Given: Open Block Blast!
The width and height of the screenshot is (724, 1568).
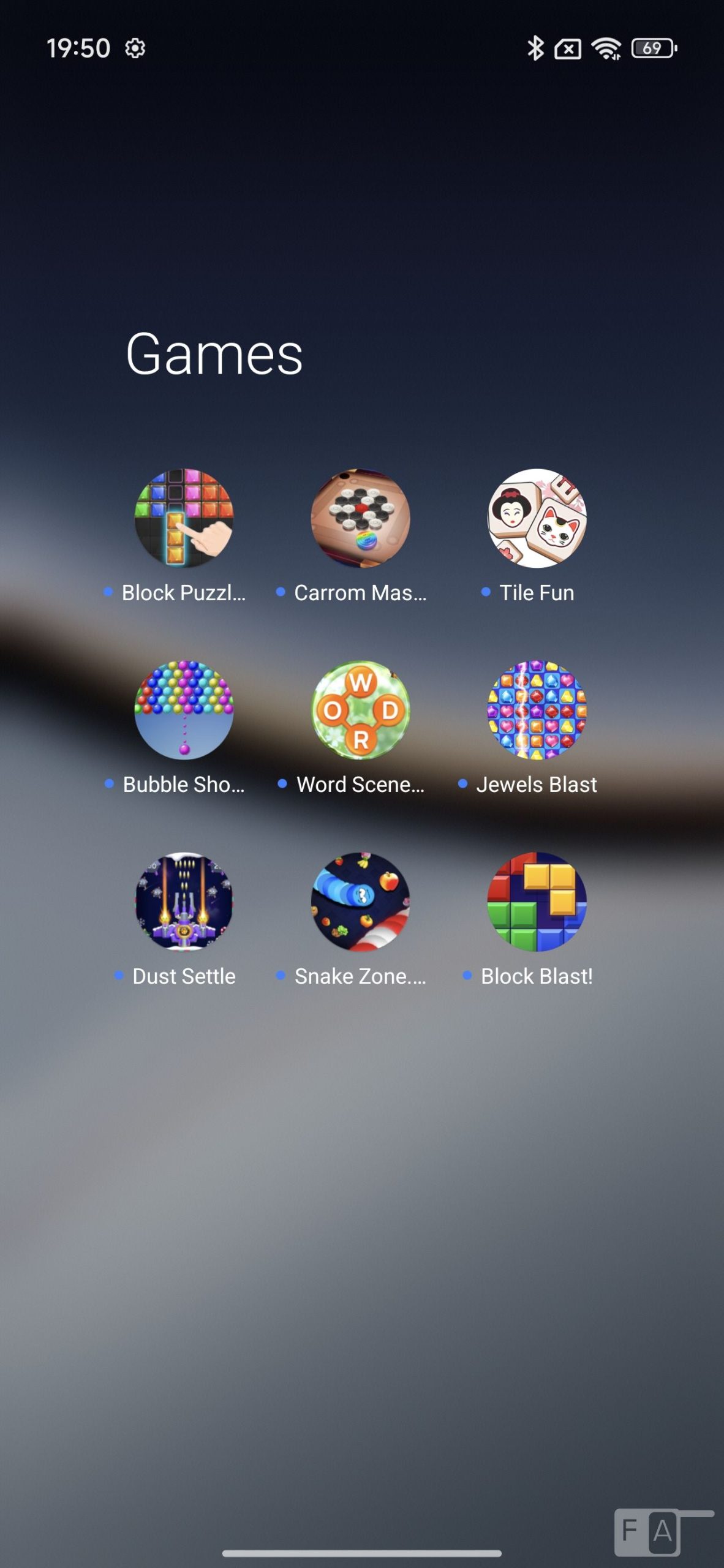Looking at the screenshot, I should 537,902.
